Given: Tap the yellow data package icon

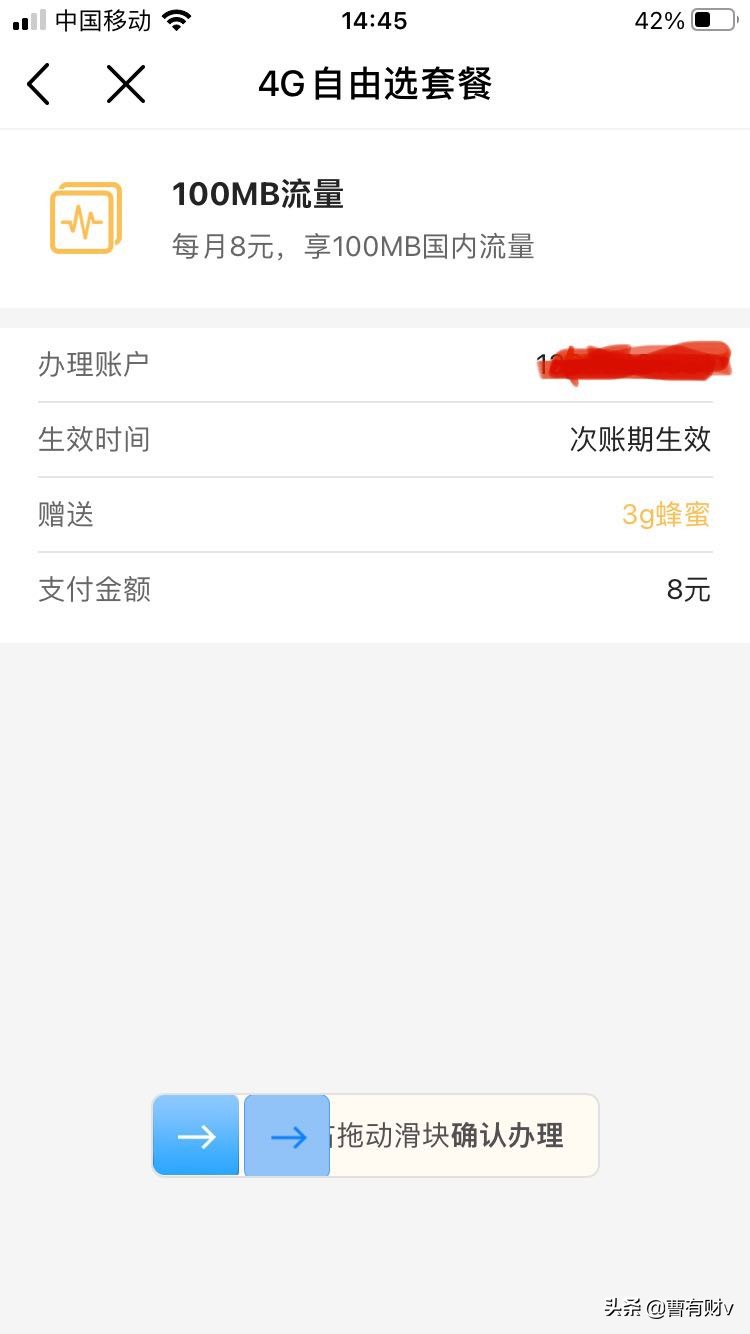Looking at the screenshot, I should point(86,217).
